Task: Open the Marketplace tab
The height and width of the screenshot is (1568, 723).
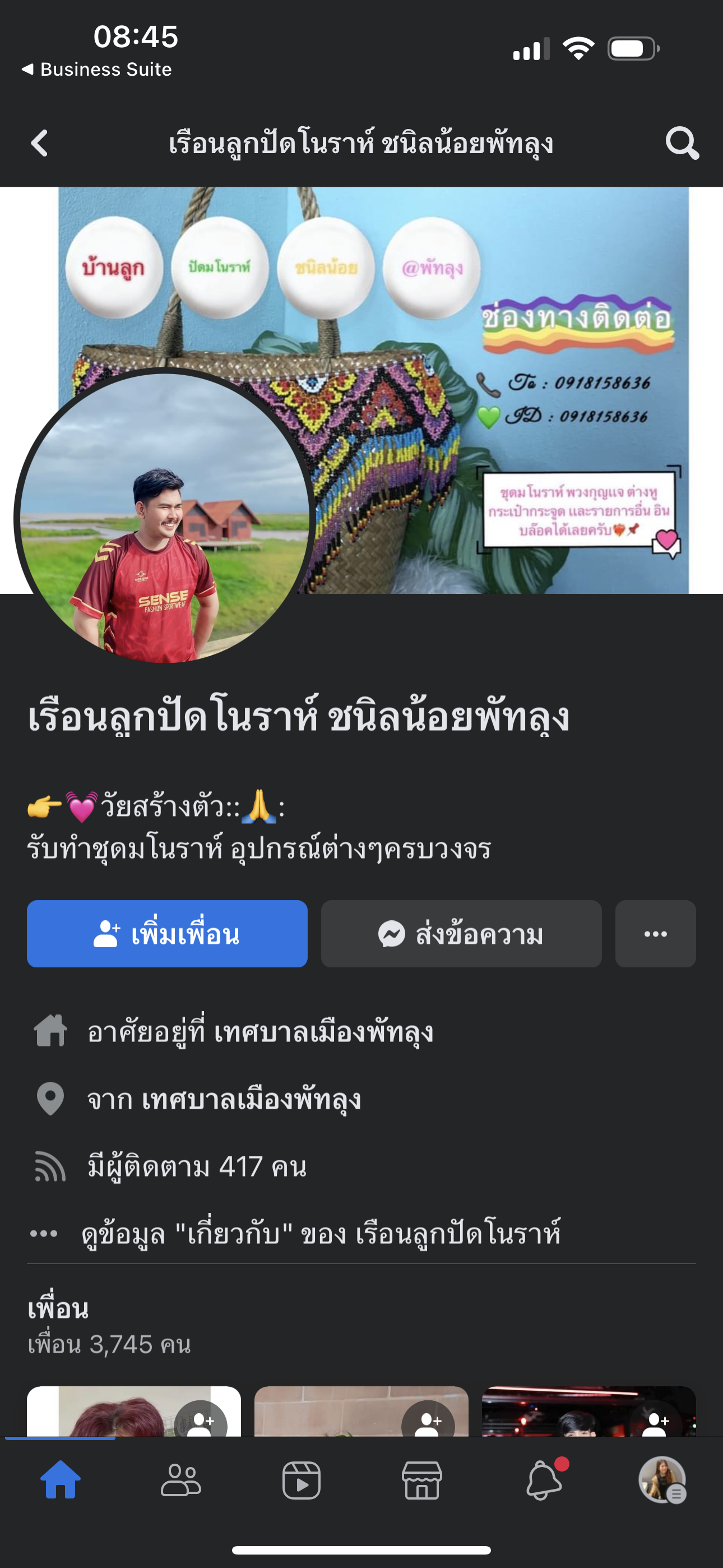Action: click(421, 1481)
